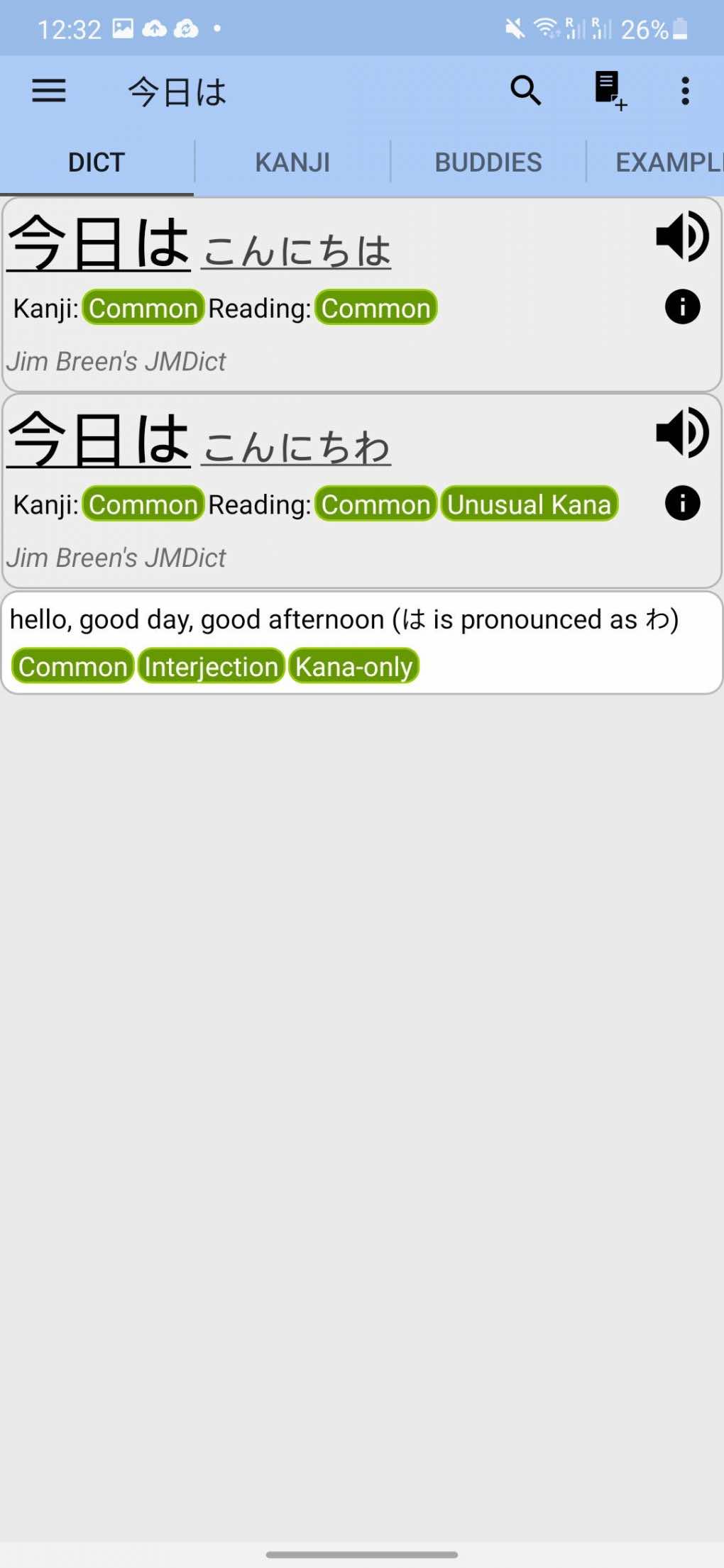Open the overflow menu

[x=685, y=91]
